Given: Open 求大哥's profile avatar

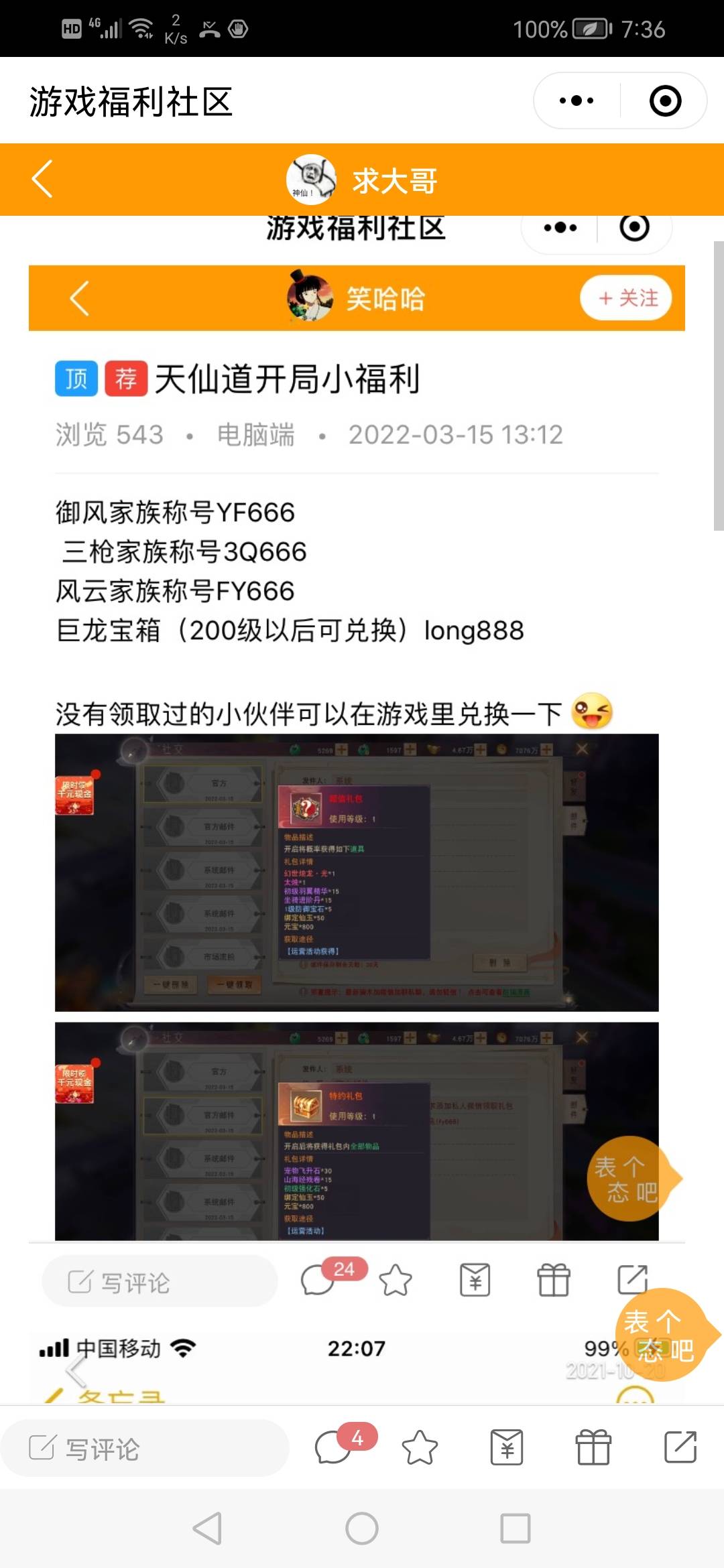Looking at the screenshot, I should click(310, 180).
